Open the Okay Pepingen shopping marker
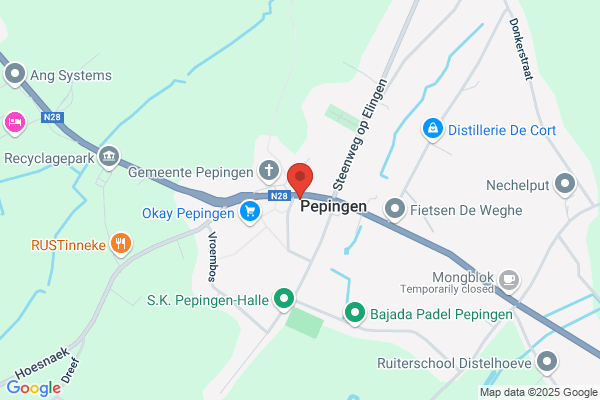This screenshot has width=600, height=400. [x=250, y=212]
